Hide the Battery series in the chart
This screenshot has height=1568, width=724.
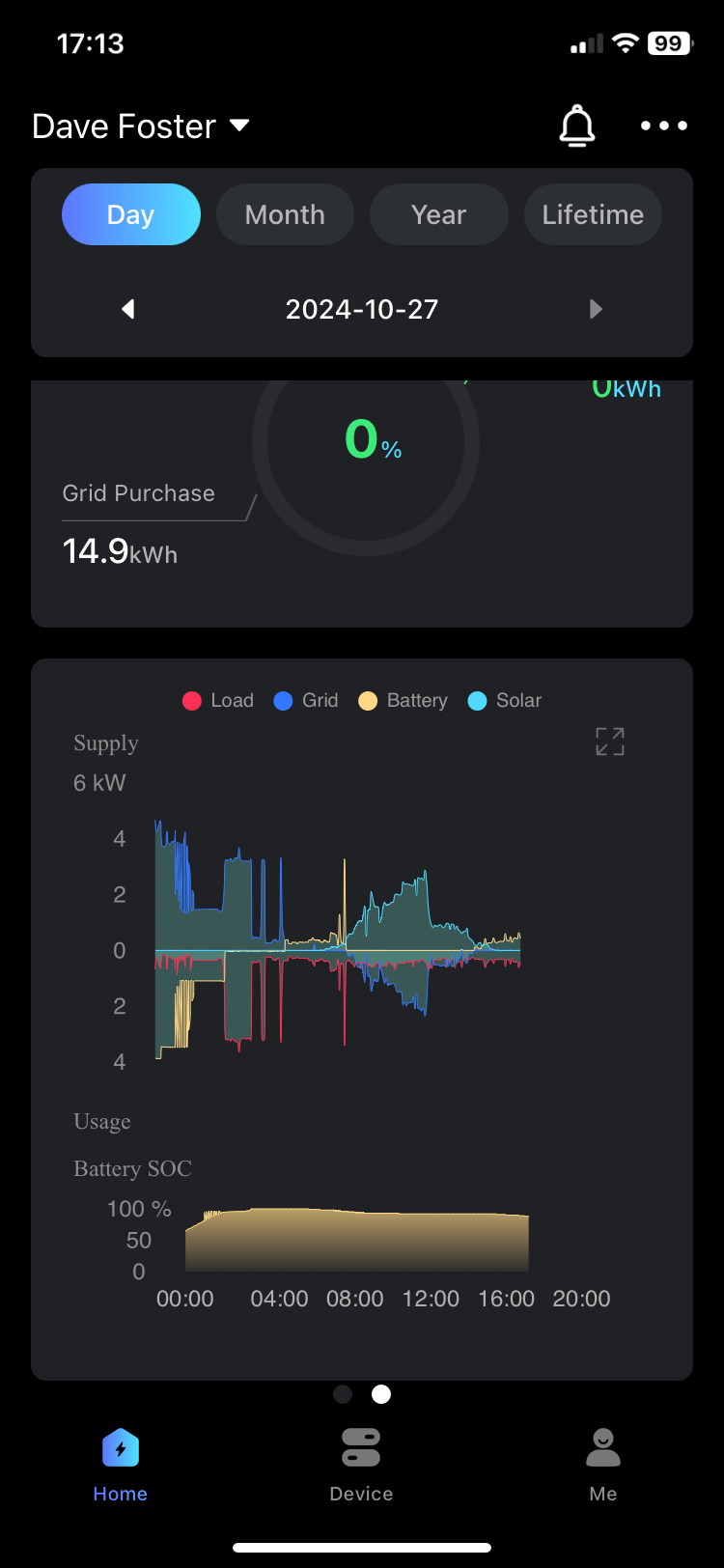[x=404, y=701]
